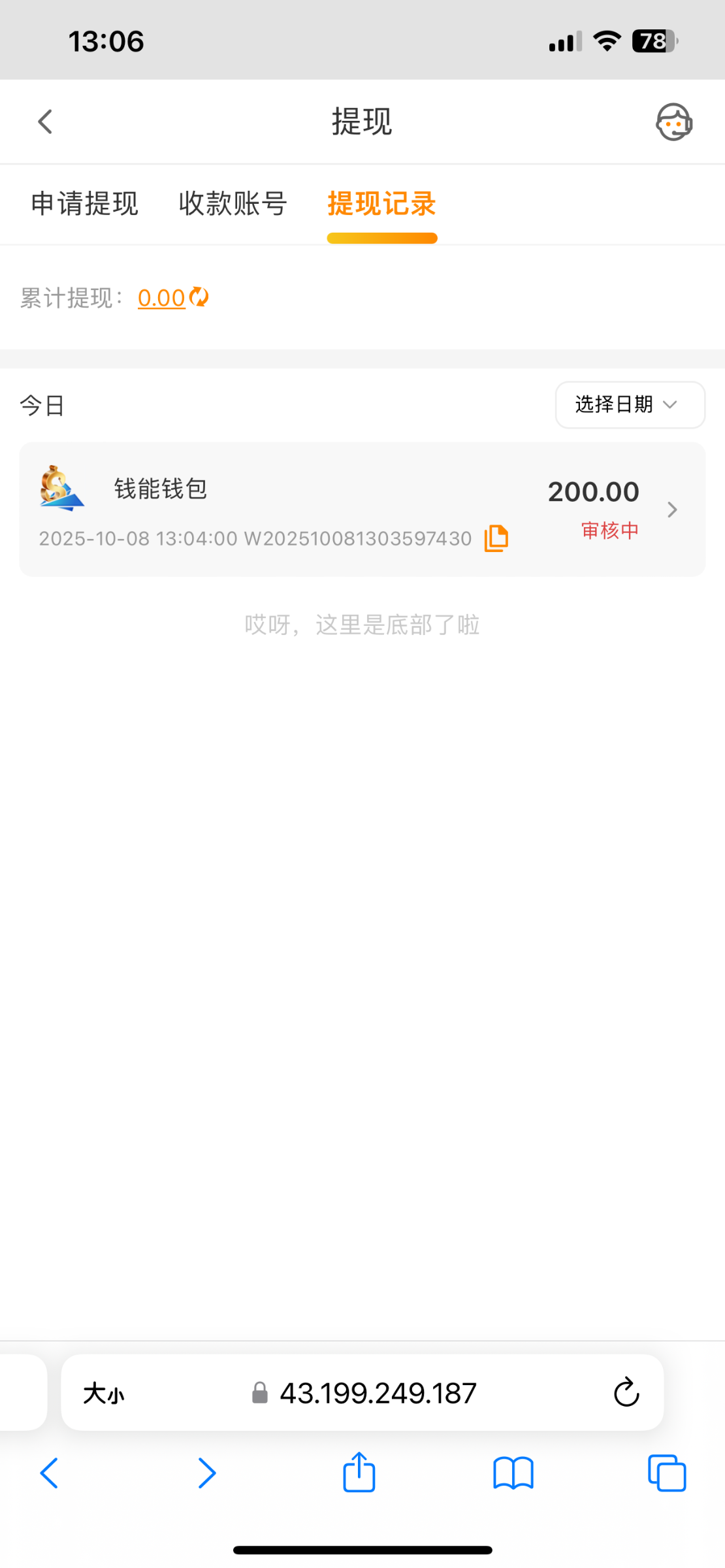Tap the address bar showing 43.199.249.187
Viewport: 725px width, 1568px height.
[378, 1392]
